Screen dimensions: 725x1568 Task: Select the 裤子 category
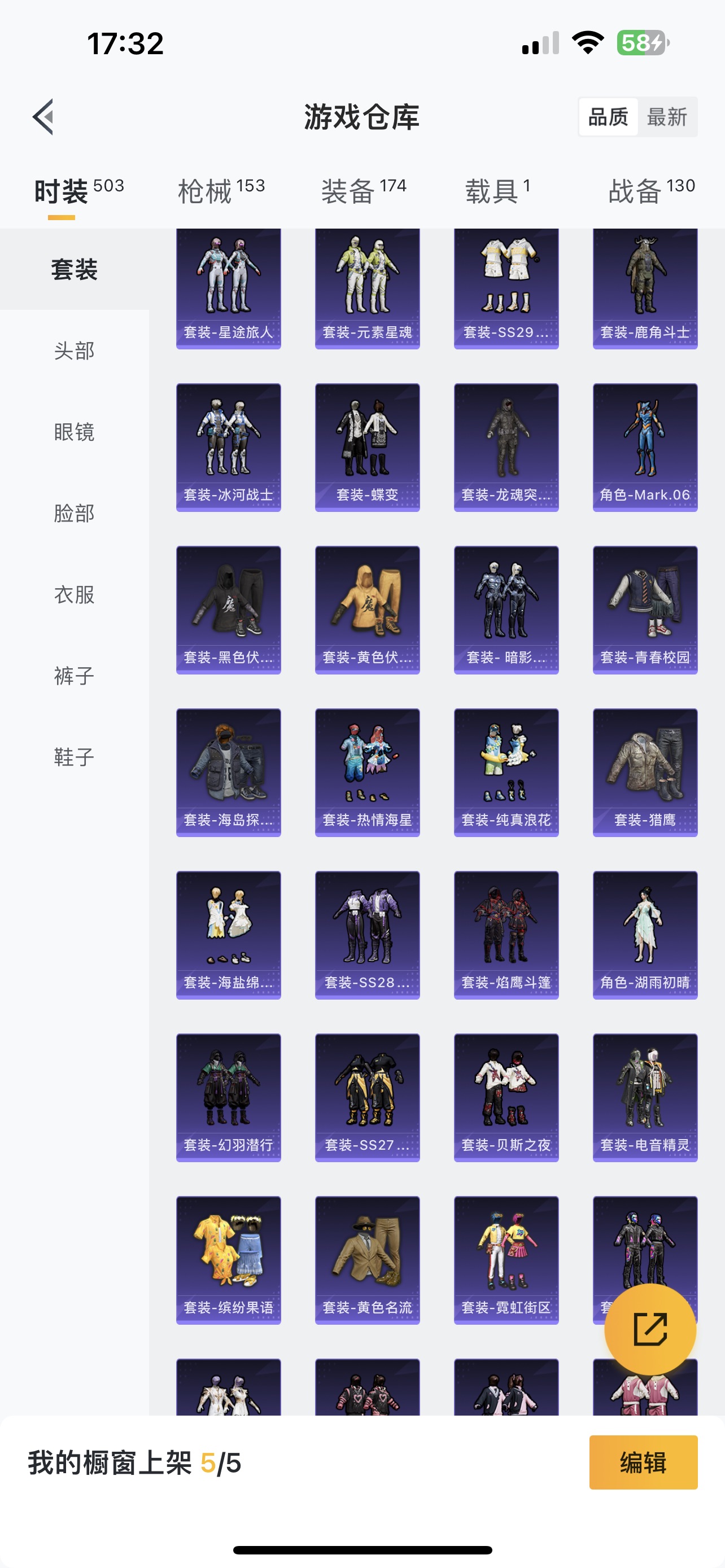pyautogui.click(x=75, y=676)
